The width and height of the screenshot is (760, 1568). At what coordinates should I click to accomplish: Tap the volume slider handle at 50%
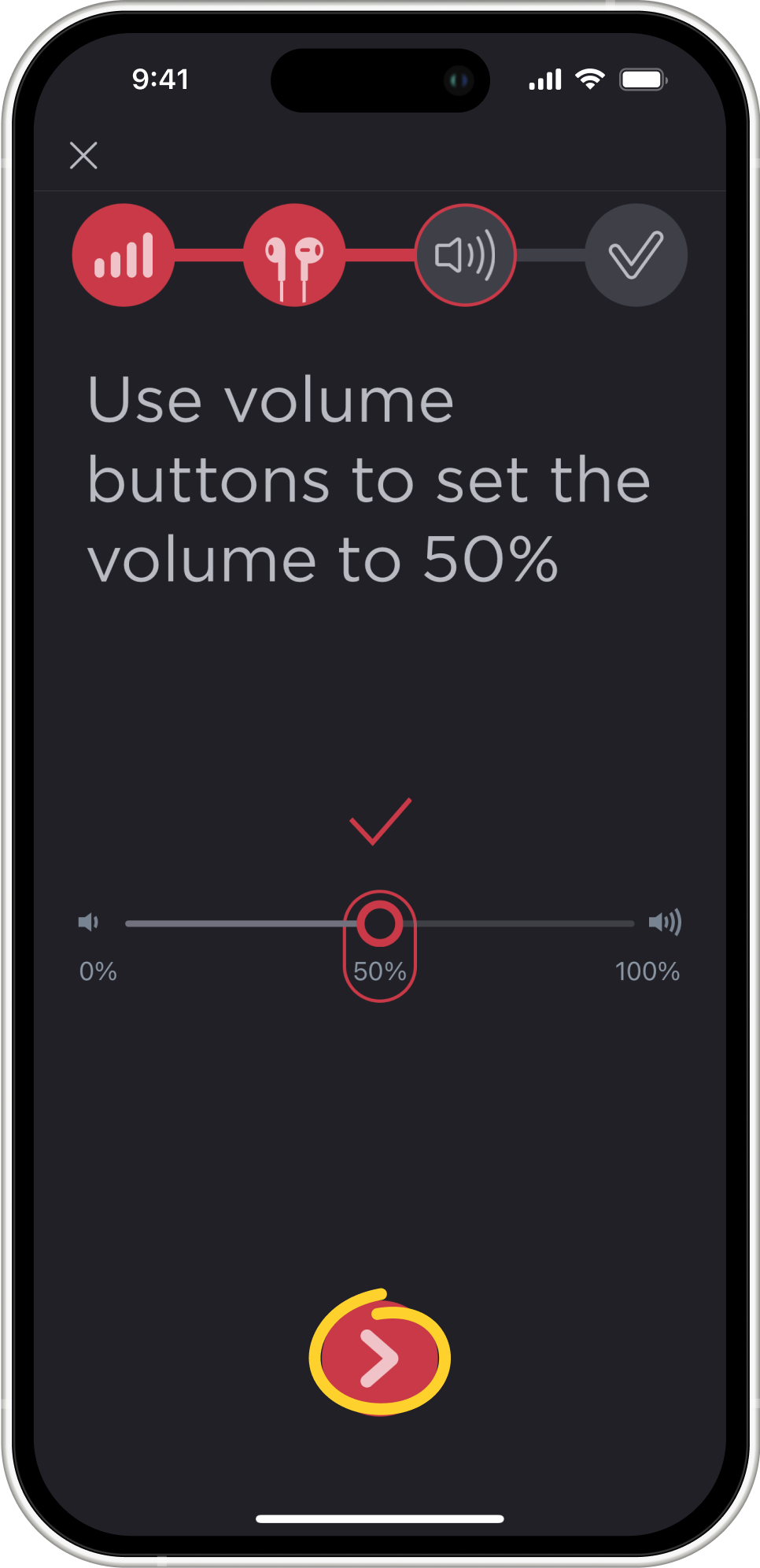pos(380,923)
